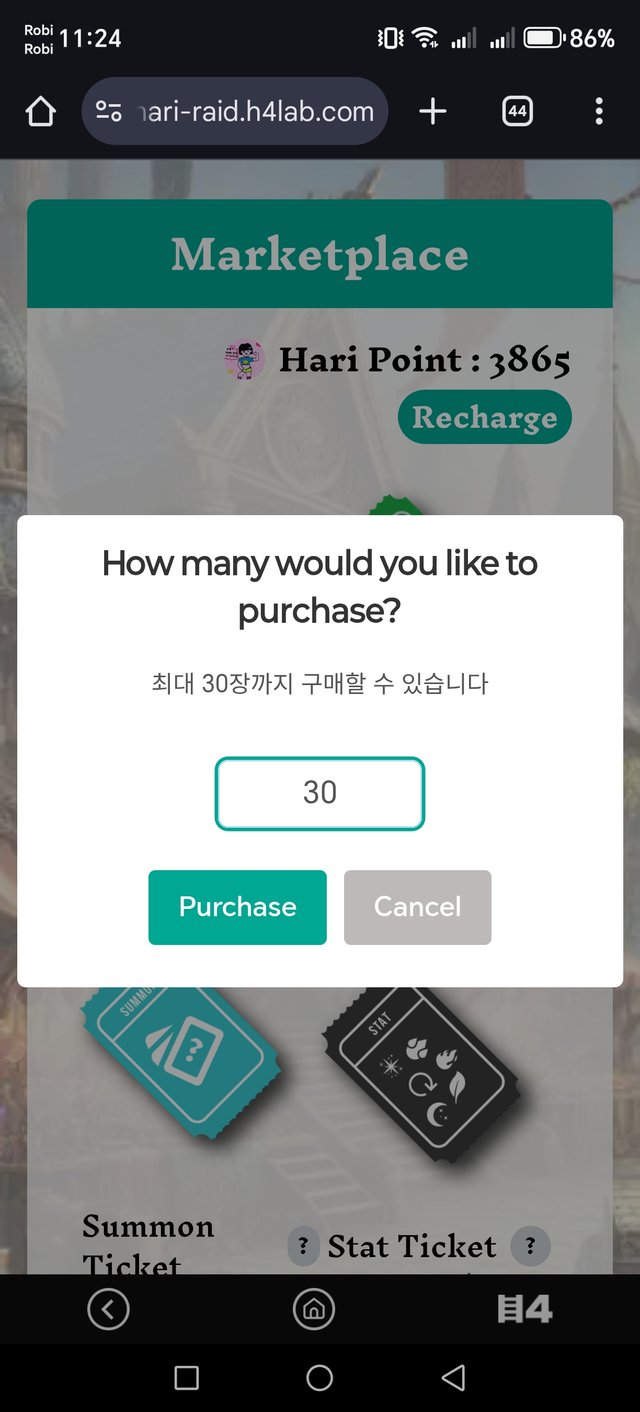Image resolution: width=640 pixels, height=1412 pixels.
Task: Open browser home page
Action: click(40, 111)
